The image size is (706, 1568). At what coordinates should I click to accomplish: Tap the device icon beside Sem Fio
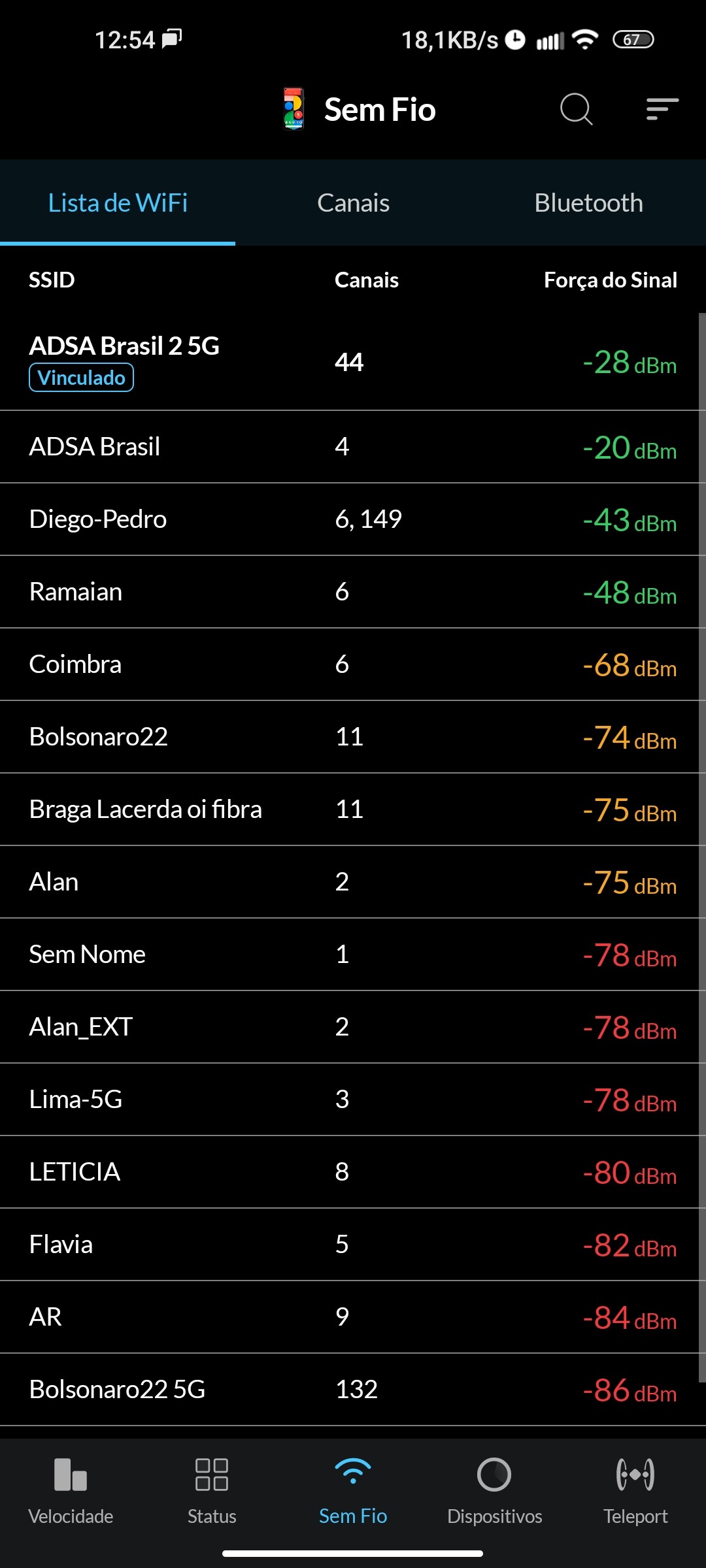point(294,109)
